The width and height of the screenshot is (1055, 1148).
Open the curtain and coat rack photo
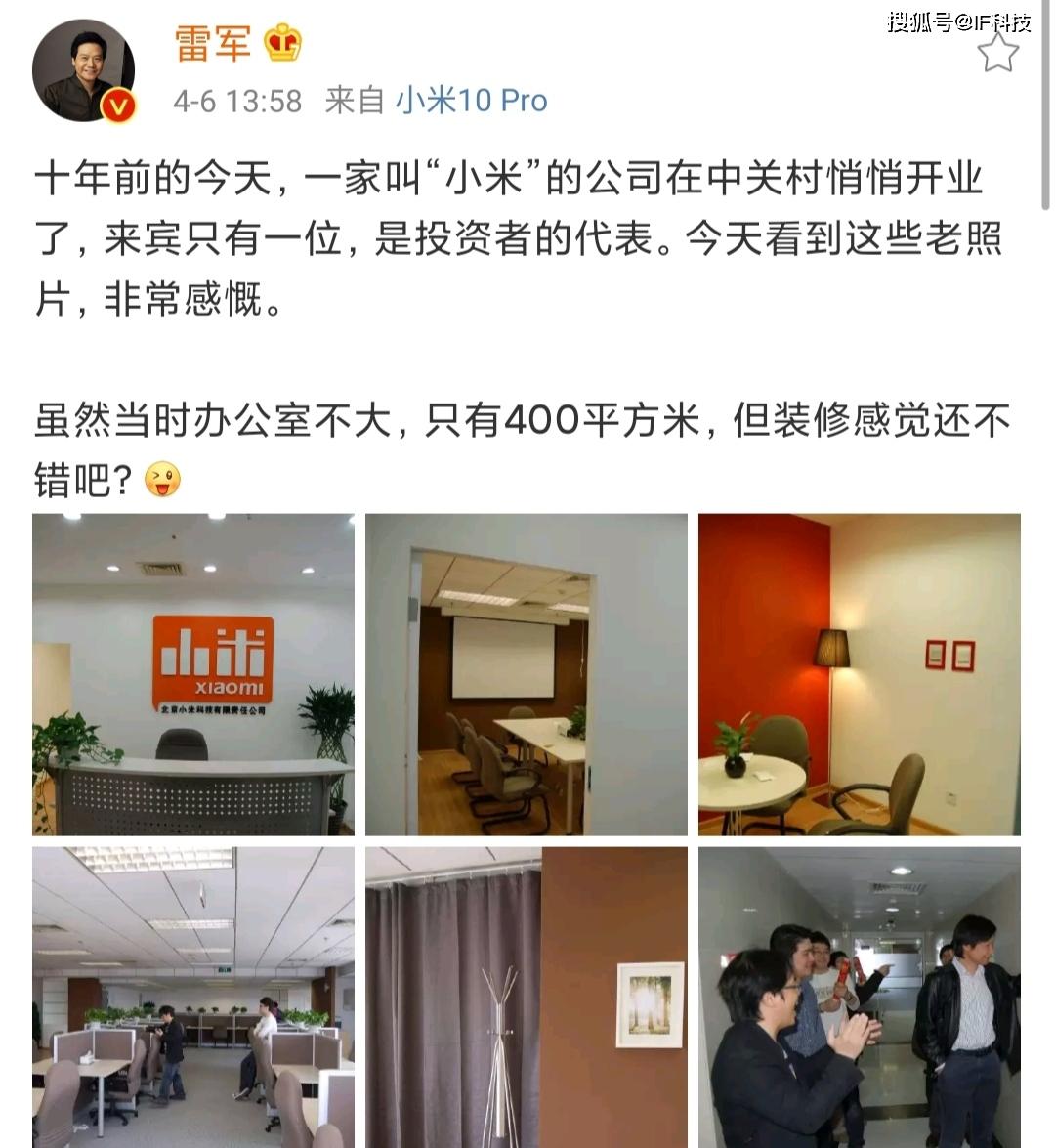(x=527, y=997)
